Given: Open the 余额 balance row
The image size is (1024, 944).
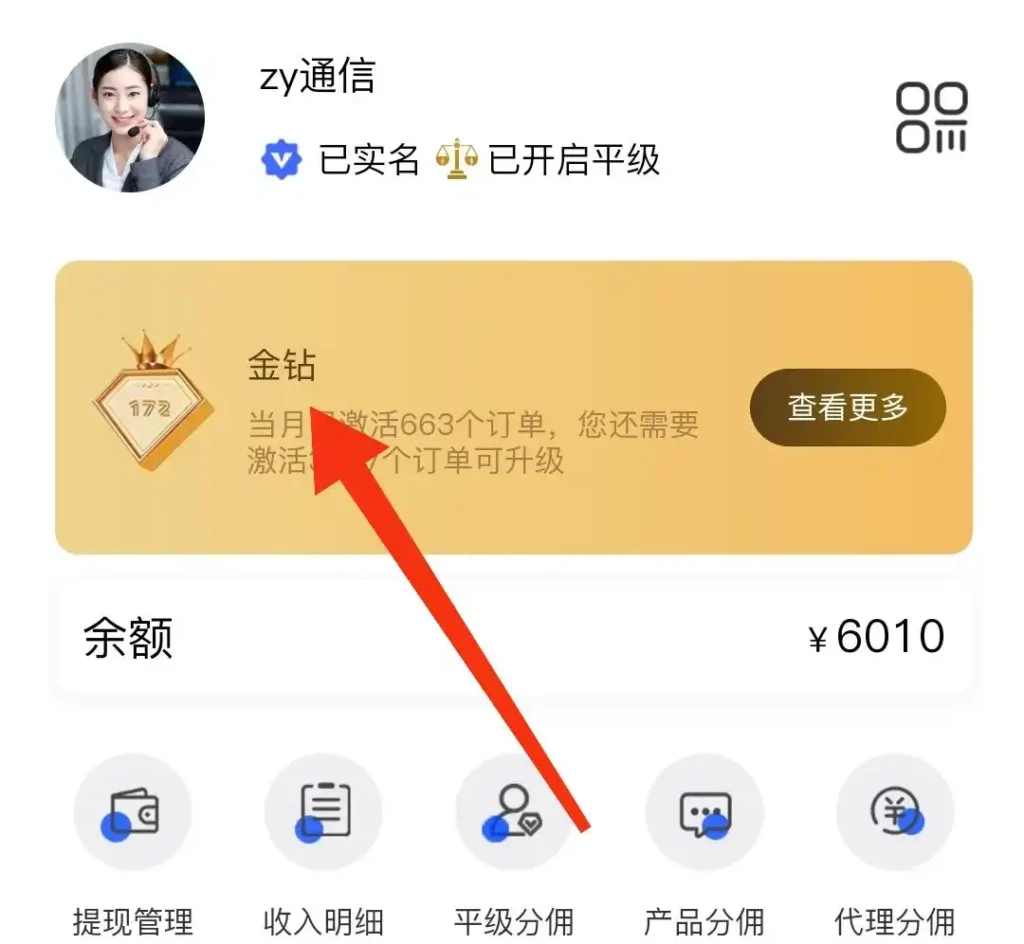Looking at the screenshot, I should point(513,638).
